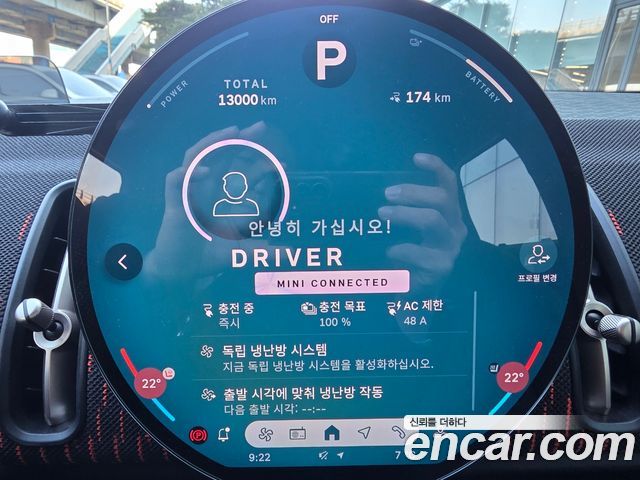The width and height of the screenshot is (640, 480).
Task: Open the media/radio icon in bottom bar
Action: pyautogui.click(x=297, y=434)
